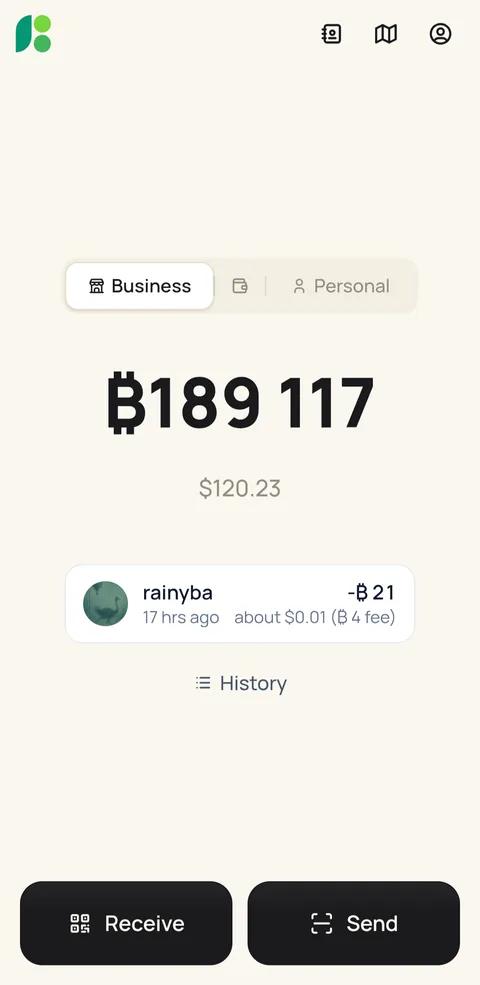Open the rainyba transaction details
Viewport: 480px width, 985px height.
coord(240,603)
